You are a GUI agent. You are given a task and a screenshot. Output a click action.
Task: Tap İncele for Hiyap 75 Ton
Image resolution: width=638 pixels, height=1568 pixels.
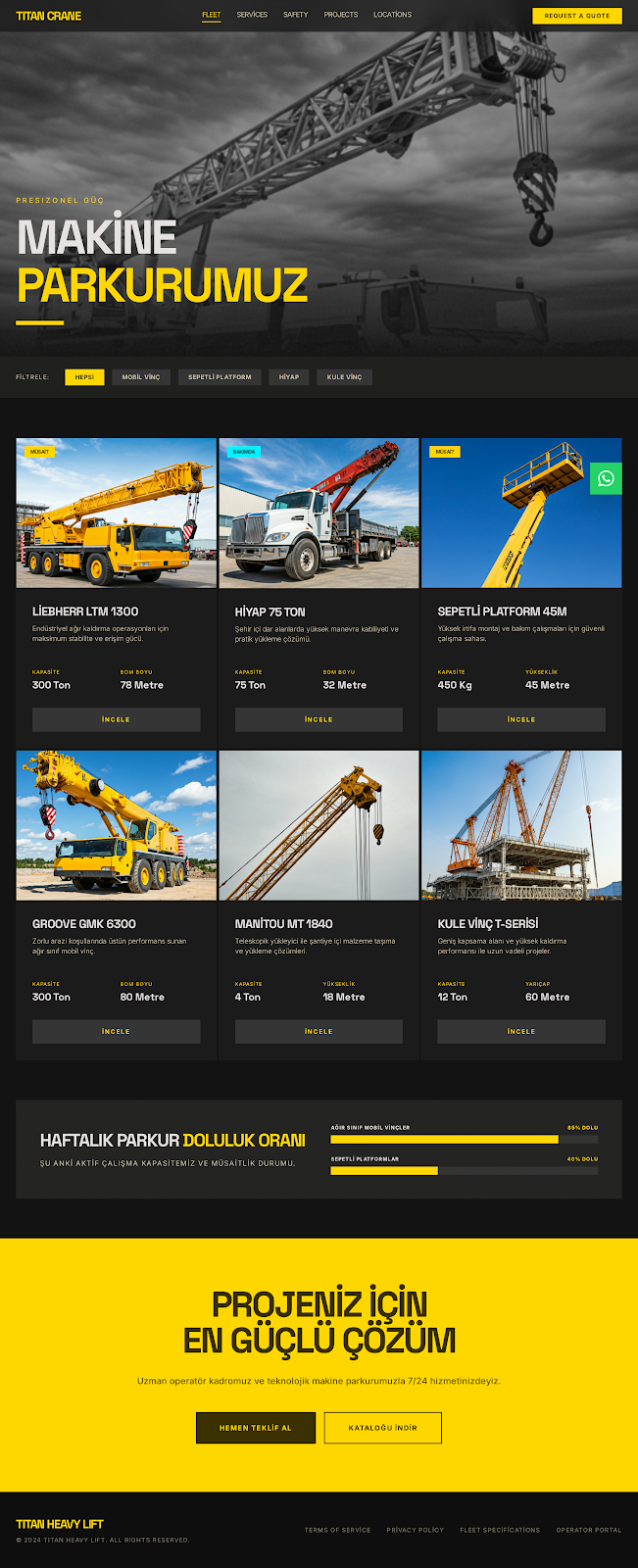point(319,719)
